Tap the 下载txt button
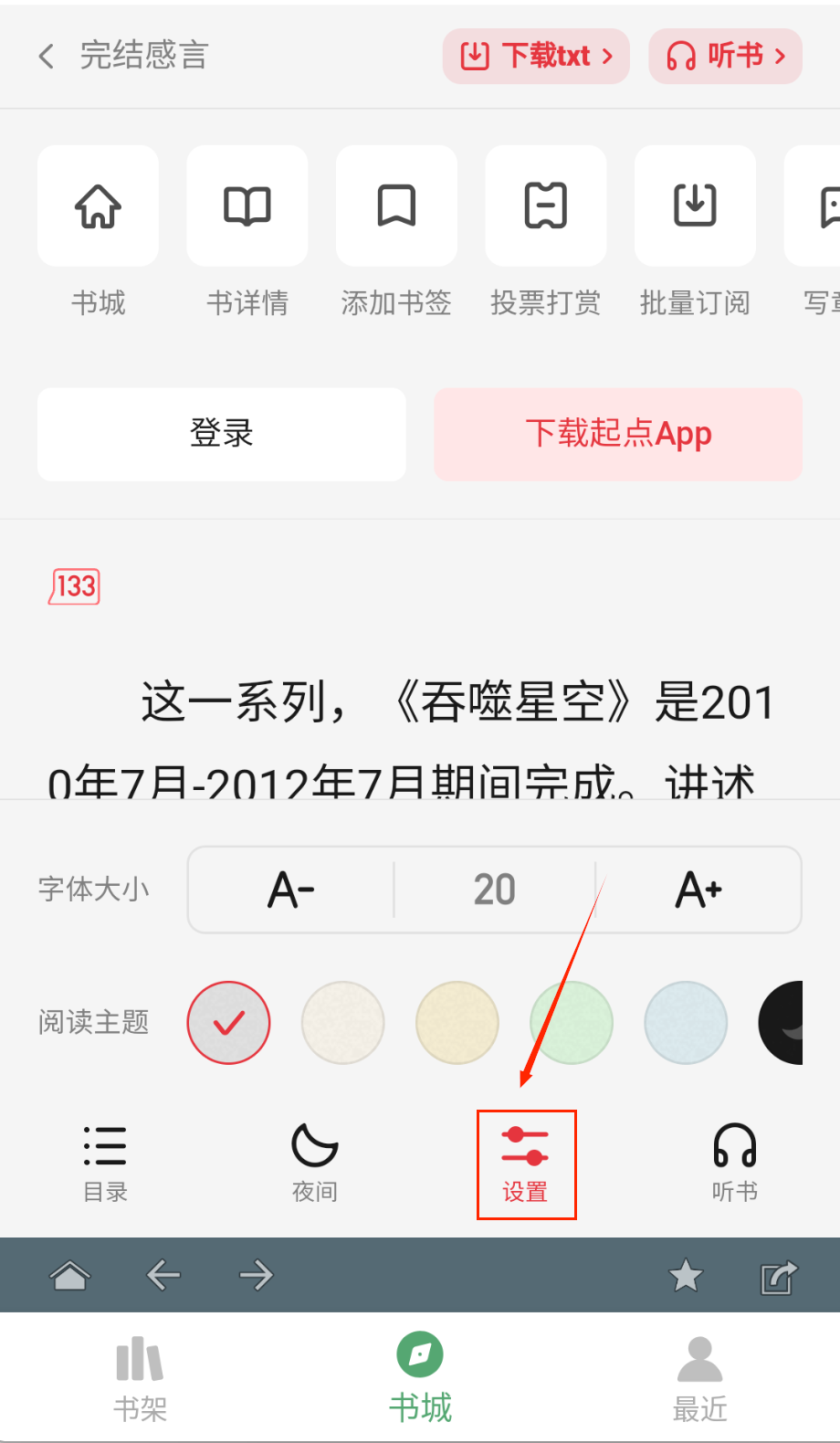Image resolution: width=840 pixels, height=1443 pixels. point(536,57)
